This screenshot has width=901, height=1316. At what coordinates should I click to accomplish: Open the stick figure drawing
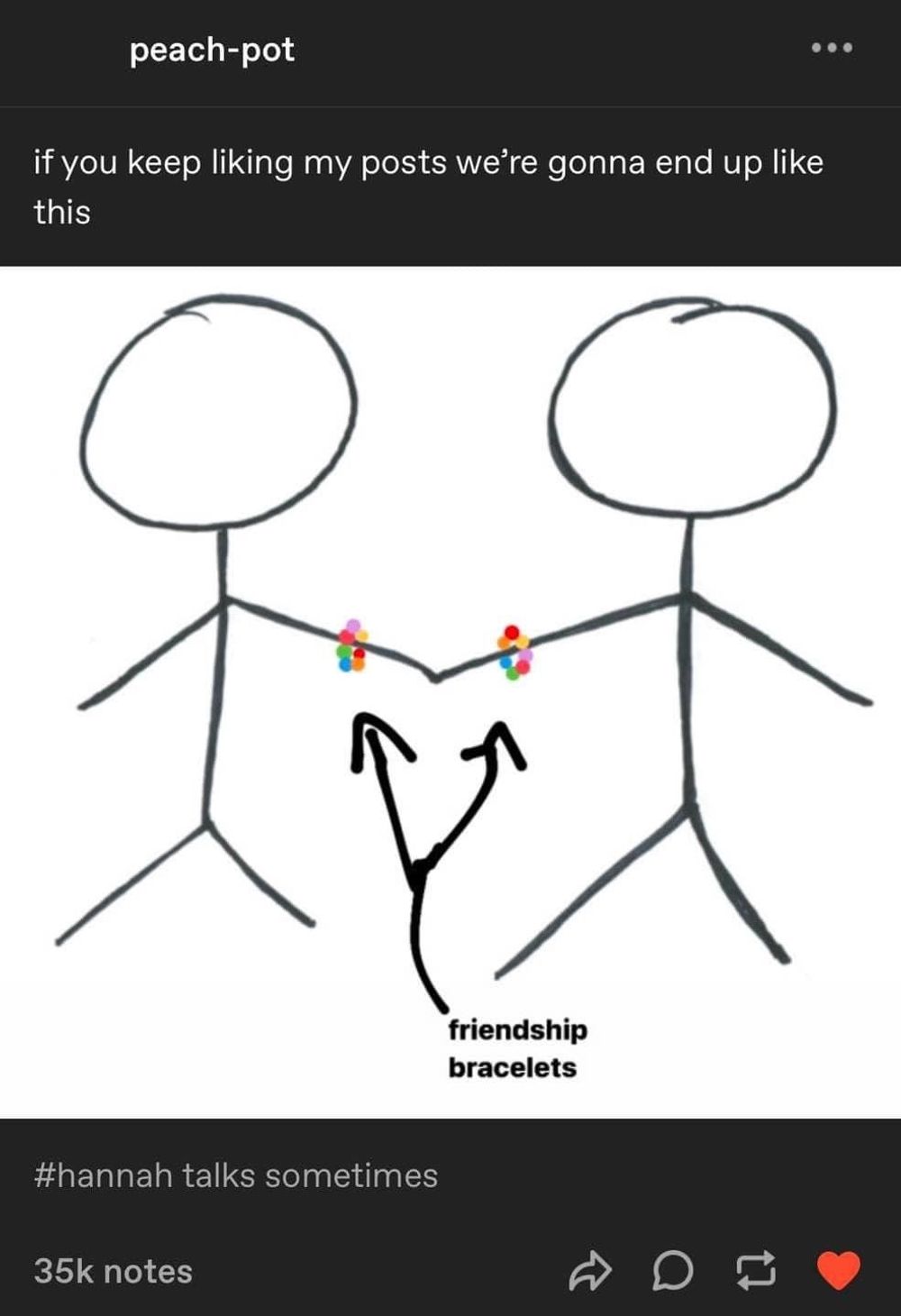coord(450,692)
